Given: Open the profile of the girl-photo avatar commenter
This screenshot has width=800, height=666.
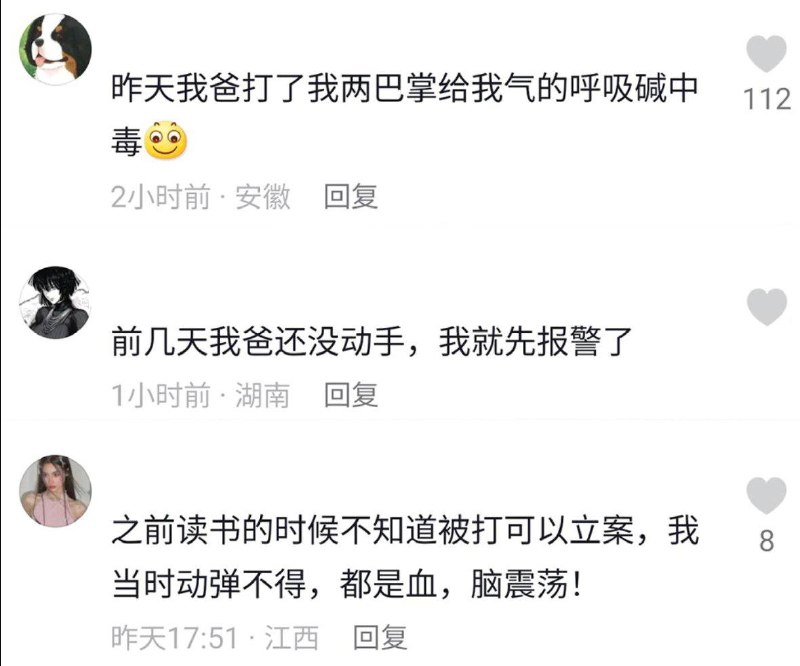Looking at the screenshot, I should pos(56,490).
